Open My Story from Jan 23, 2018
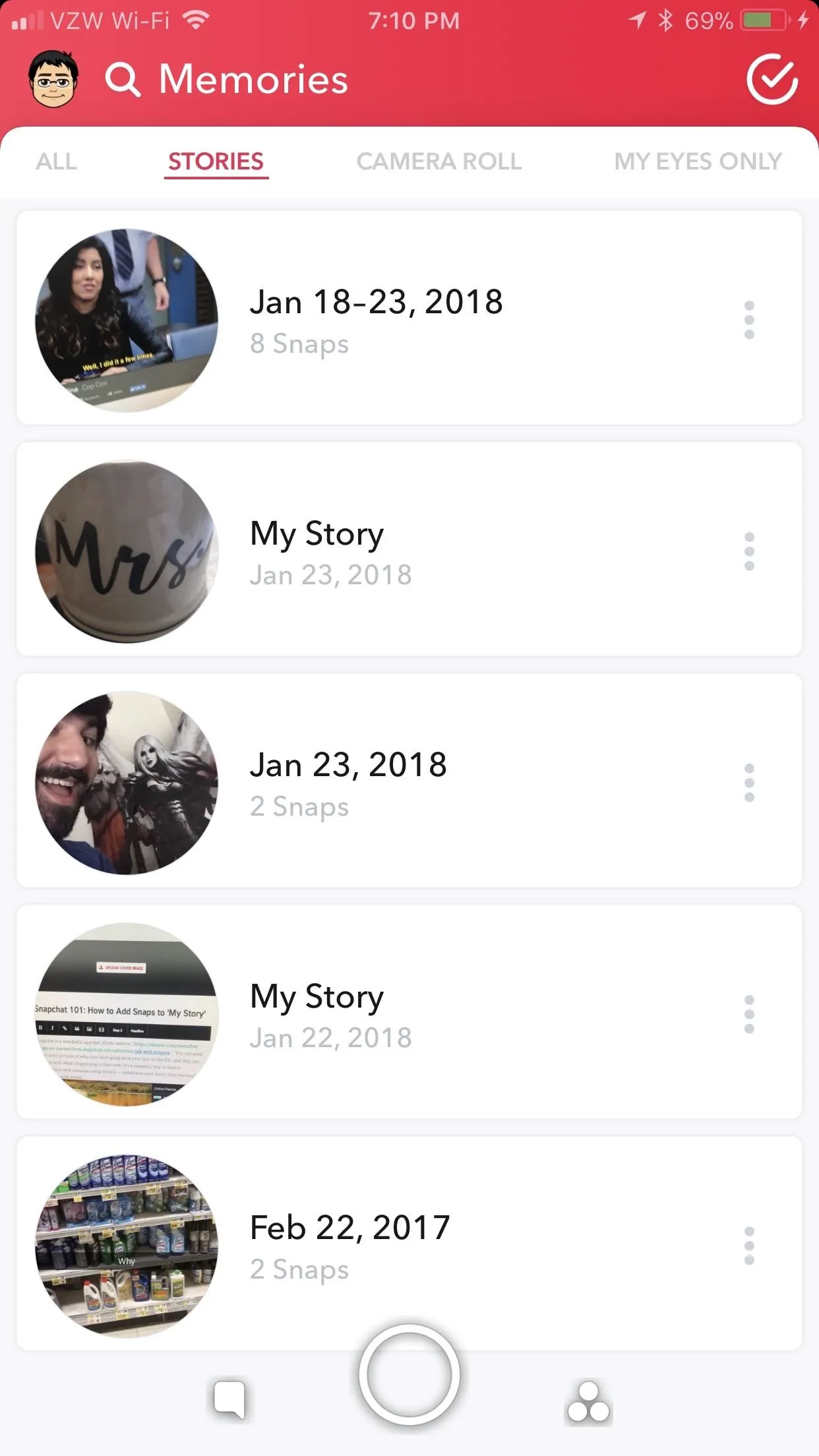Image resolution: width=819 pixels, height=1456 pixels. (x=409, y=549)
